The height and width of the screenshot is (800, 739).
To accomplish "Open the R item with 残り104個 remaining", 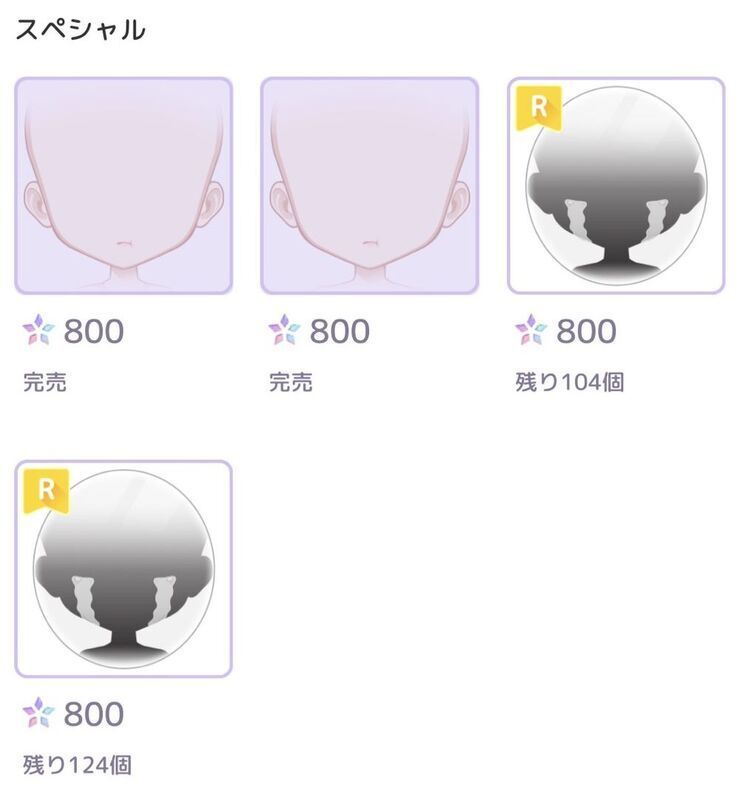I will click(616, 186).
